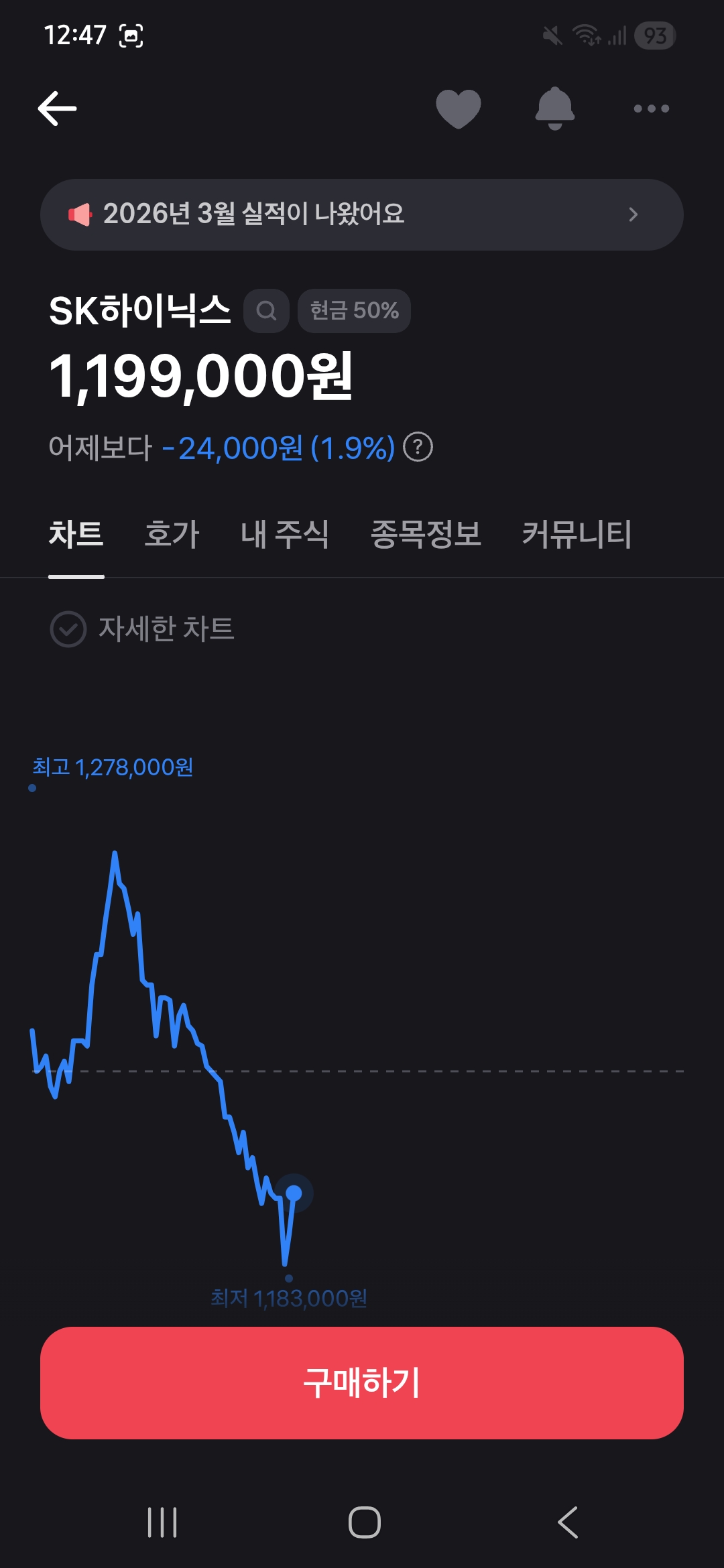Open the help icon next to price change
724x1568 pixels.
tap(418, 448)
